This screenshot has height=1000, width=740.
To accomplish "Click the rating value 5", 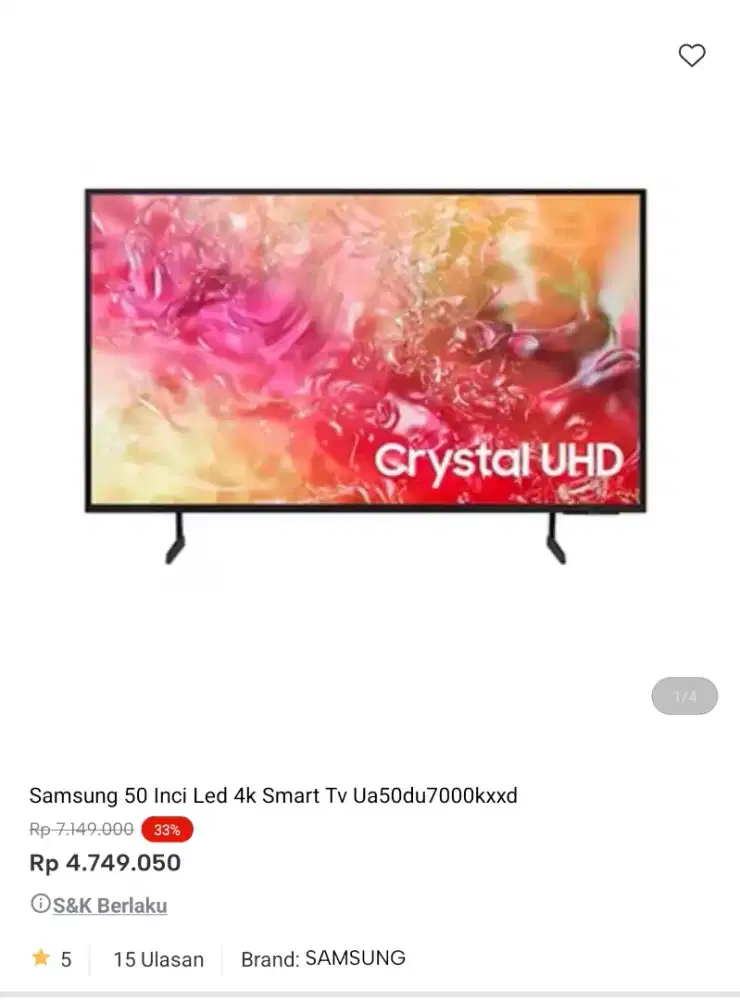I will 66,958.
